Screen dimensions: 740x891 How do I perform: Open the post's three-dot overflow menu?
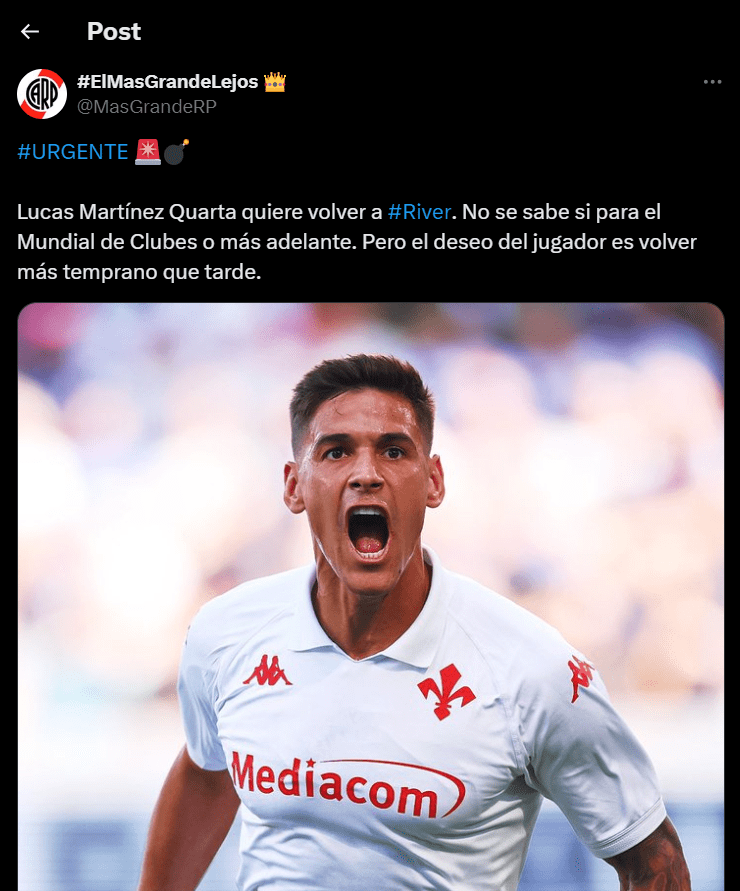[712, 82]
